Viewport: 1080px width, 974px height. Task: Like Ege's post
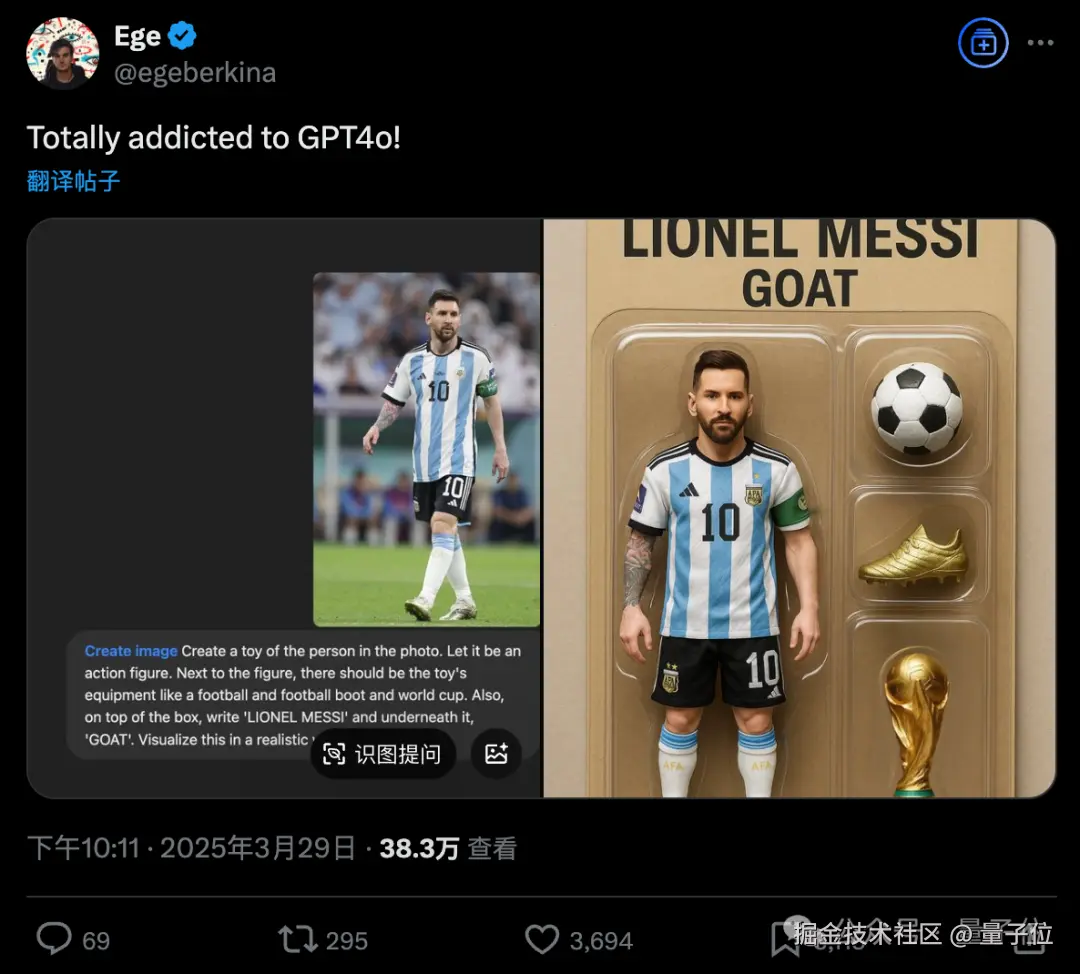click(542, 940)
